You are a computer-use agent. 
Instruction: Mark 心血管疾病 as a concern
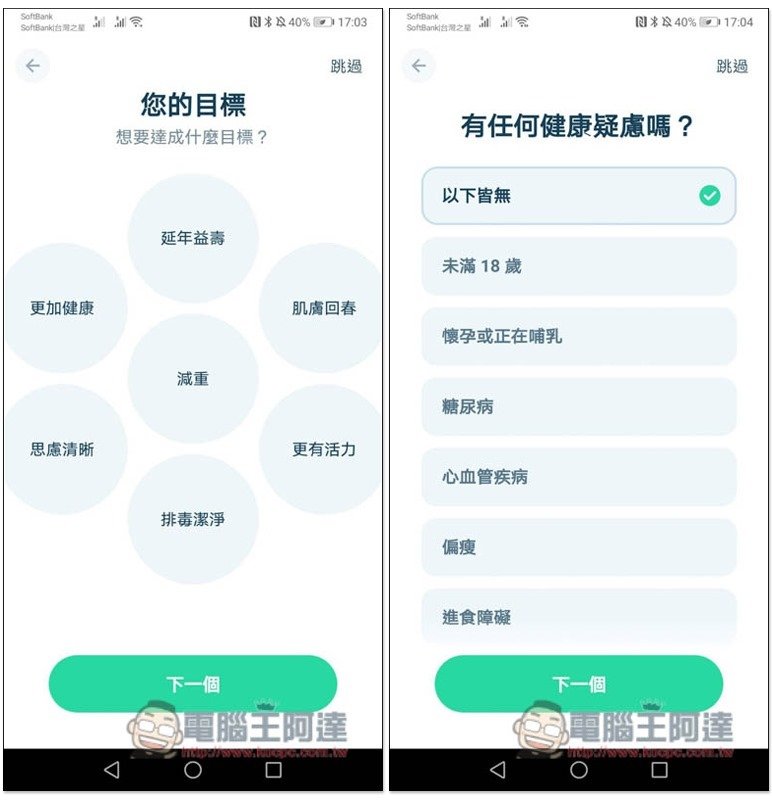point(578,477)
